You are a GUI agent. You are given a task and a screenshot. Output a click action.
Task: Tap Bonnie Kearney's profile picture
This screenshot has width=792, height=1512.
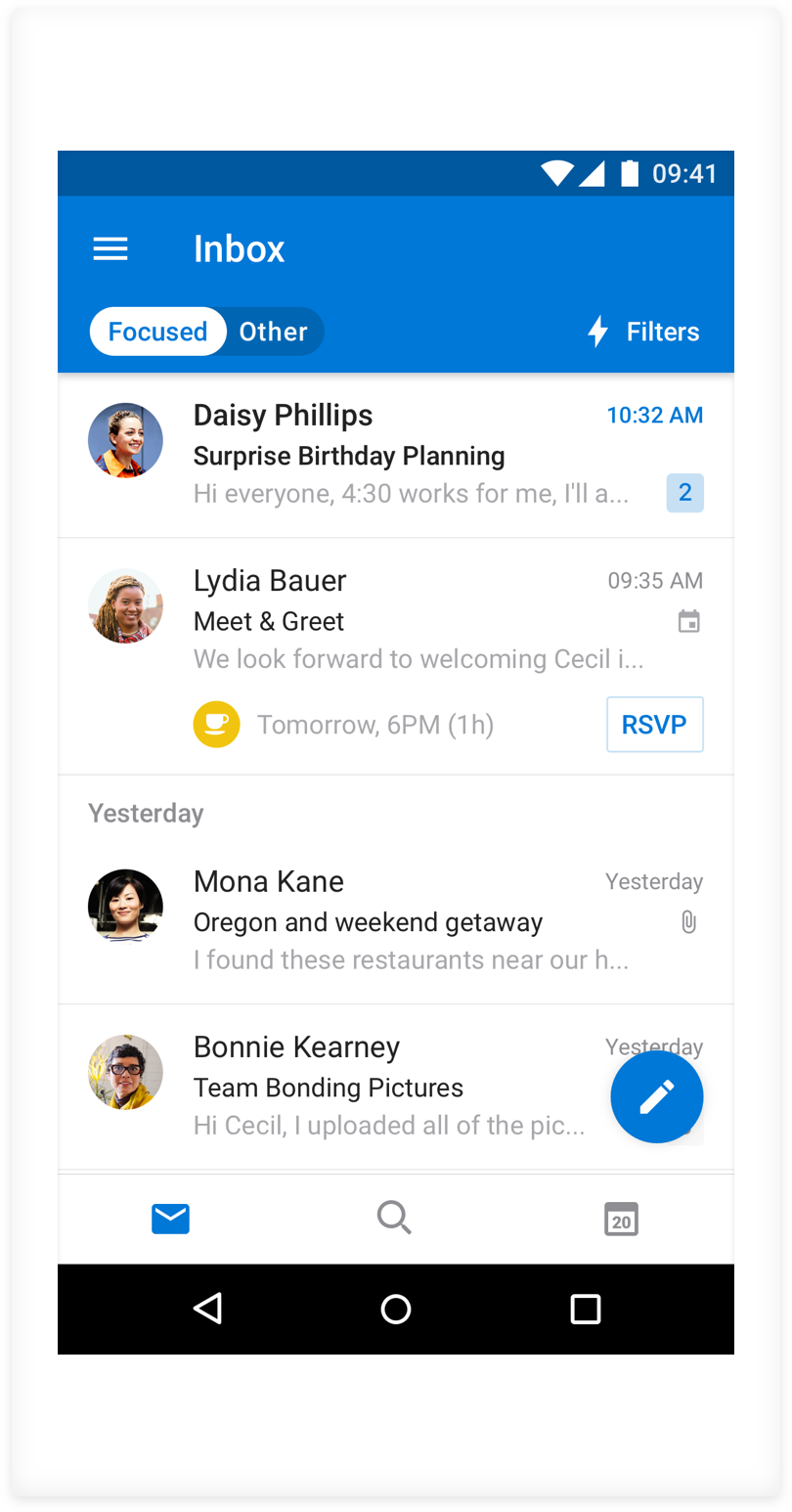pos(126,1072)
